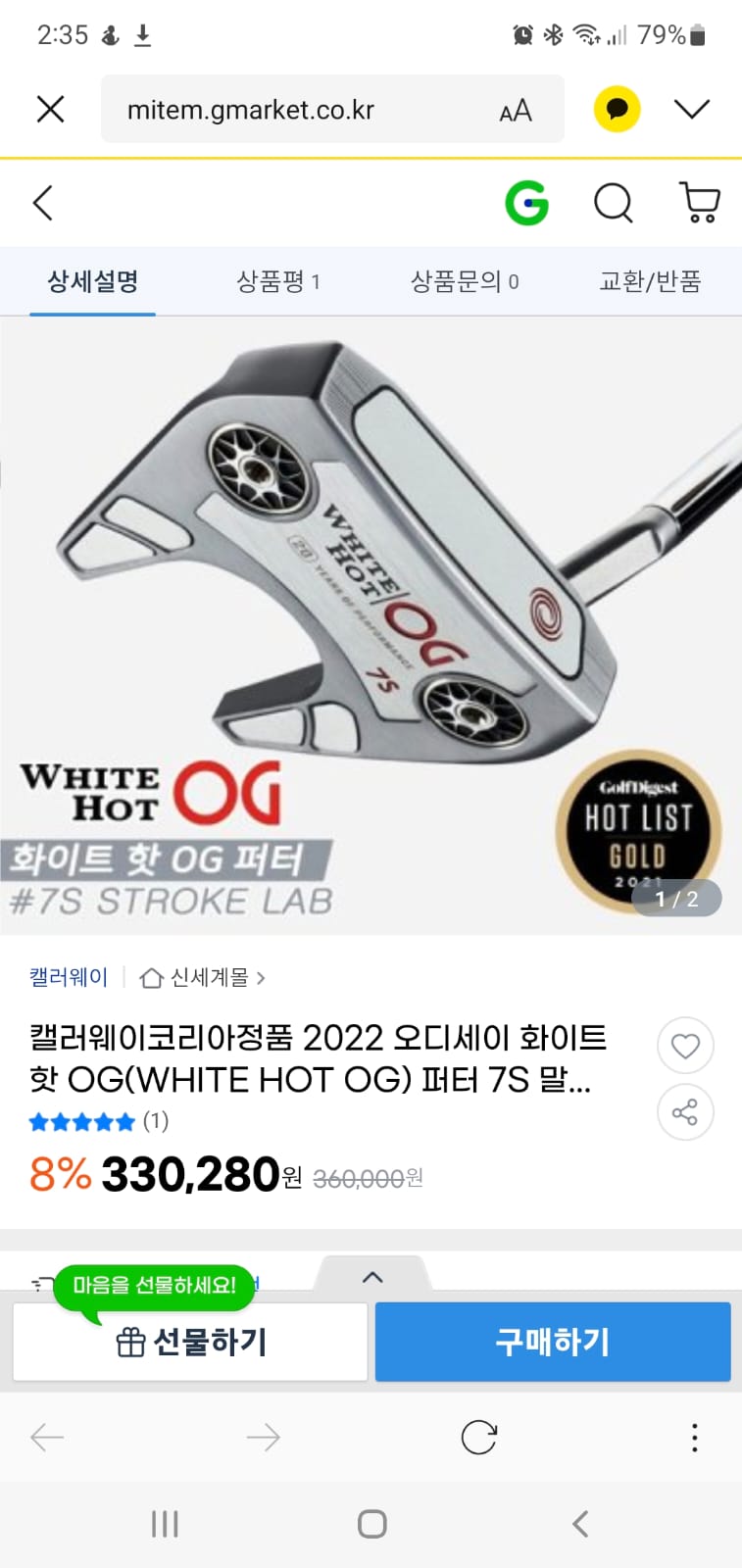This screenshot has width=742, height=1568.
Task: Close the in-app browser with the X
Action: [x=50, y=109]
